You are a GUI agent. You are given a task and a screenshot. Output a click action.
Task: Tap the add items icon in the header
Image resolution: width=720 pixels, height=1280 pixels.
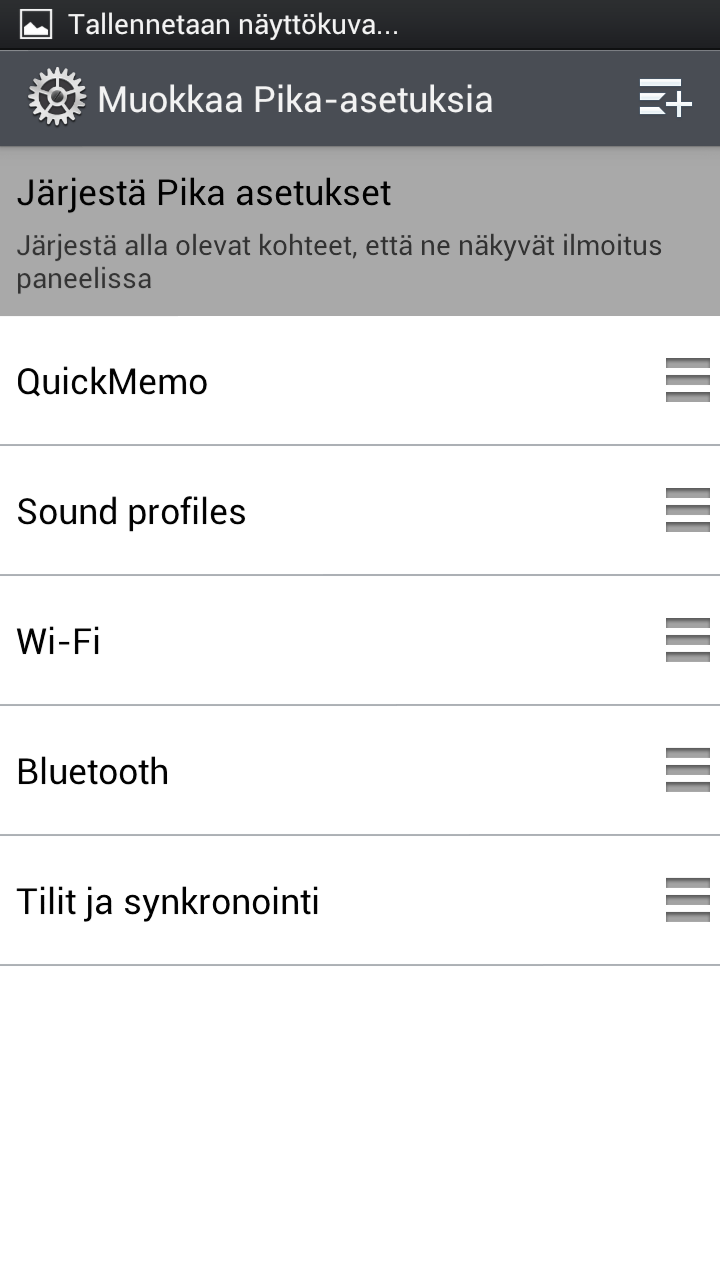coord(666,98)
